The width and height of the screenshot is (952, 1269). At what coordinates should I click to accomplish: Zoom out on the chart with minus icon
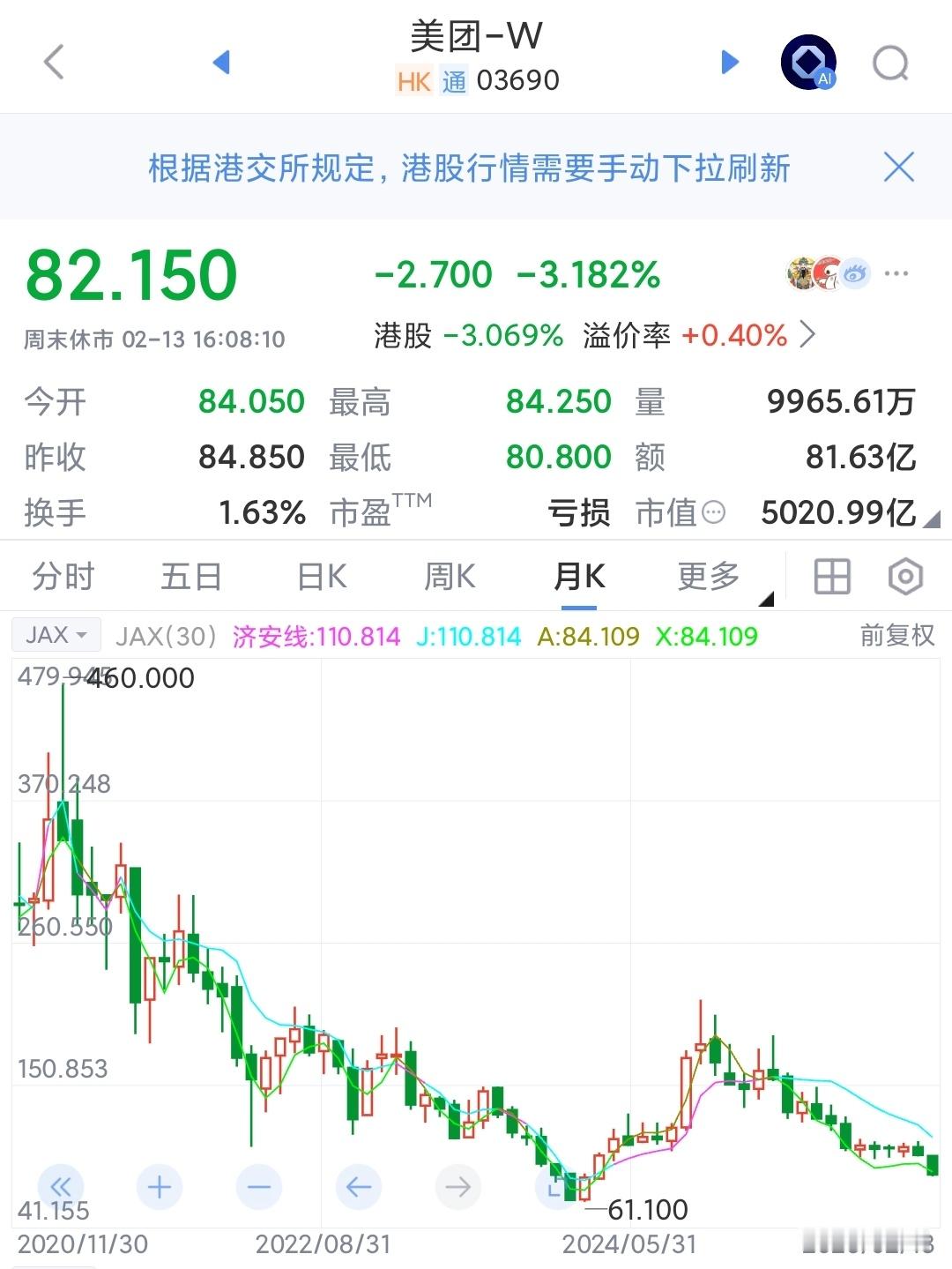[258, 1187]
